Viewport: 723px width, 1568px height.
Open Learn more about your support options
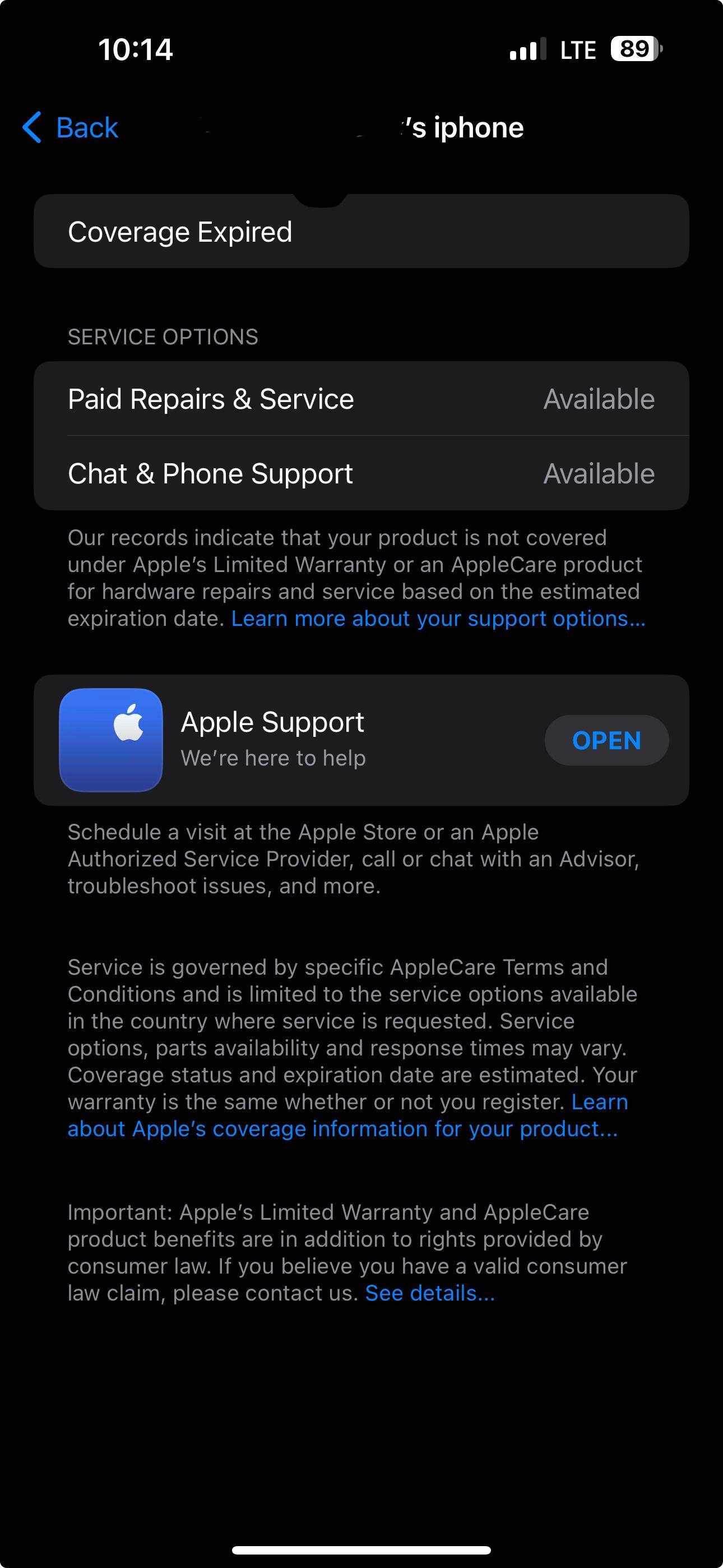438,619
